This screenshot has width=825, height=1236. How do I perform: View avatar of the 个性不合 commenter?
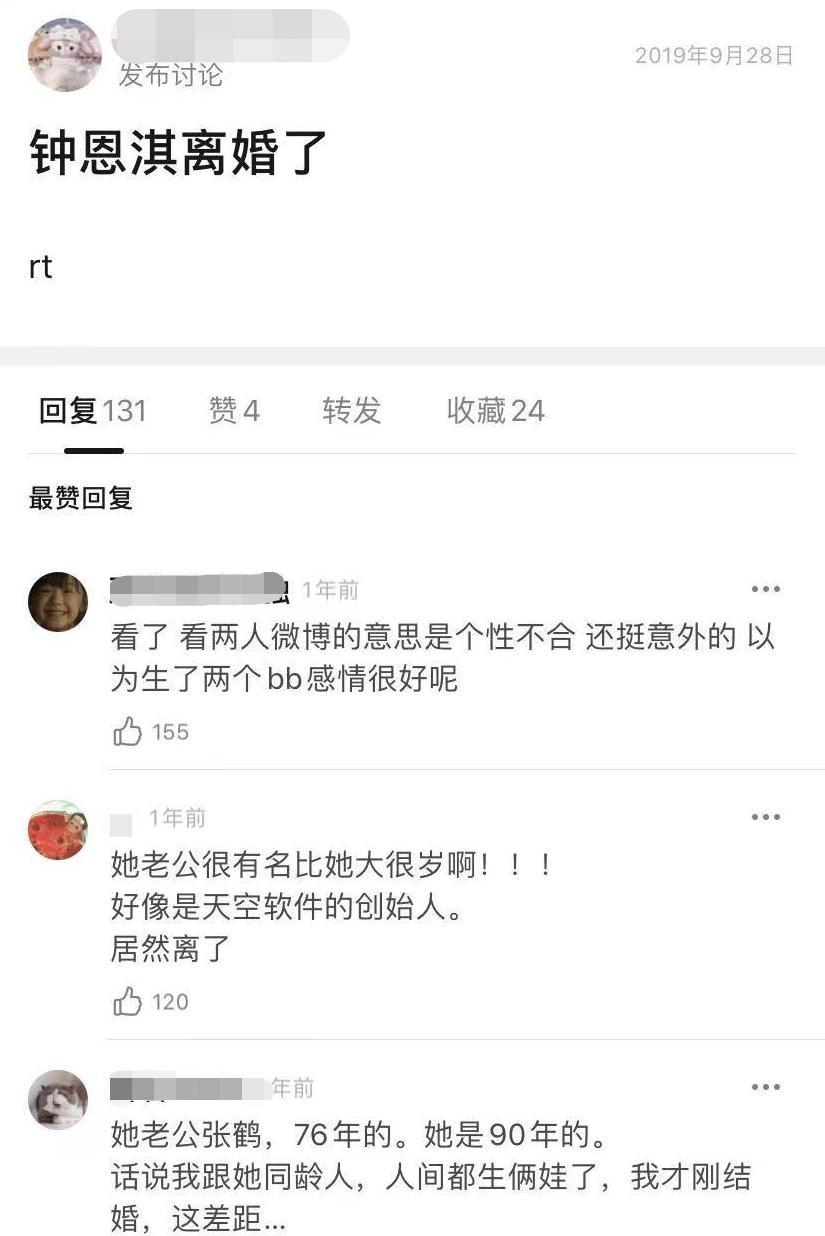click(x=58, y=602)
